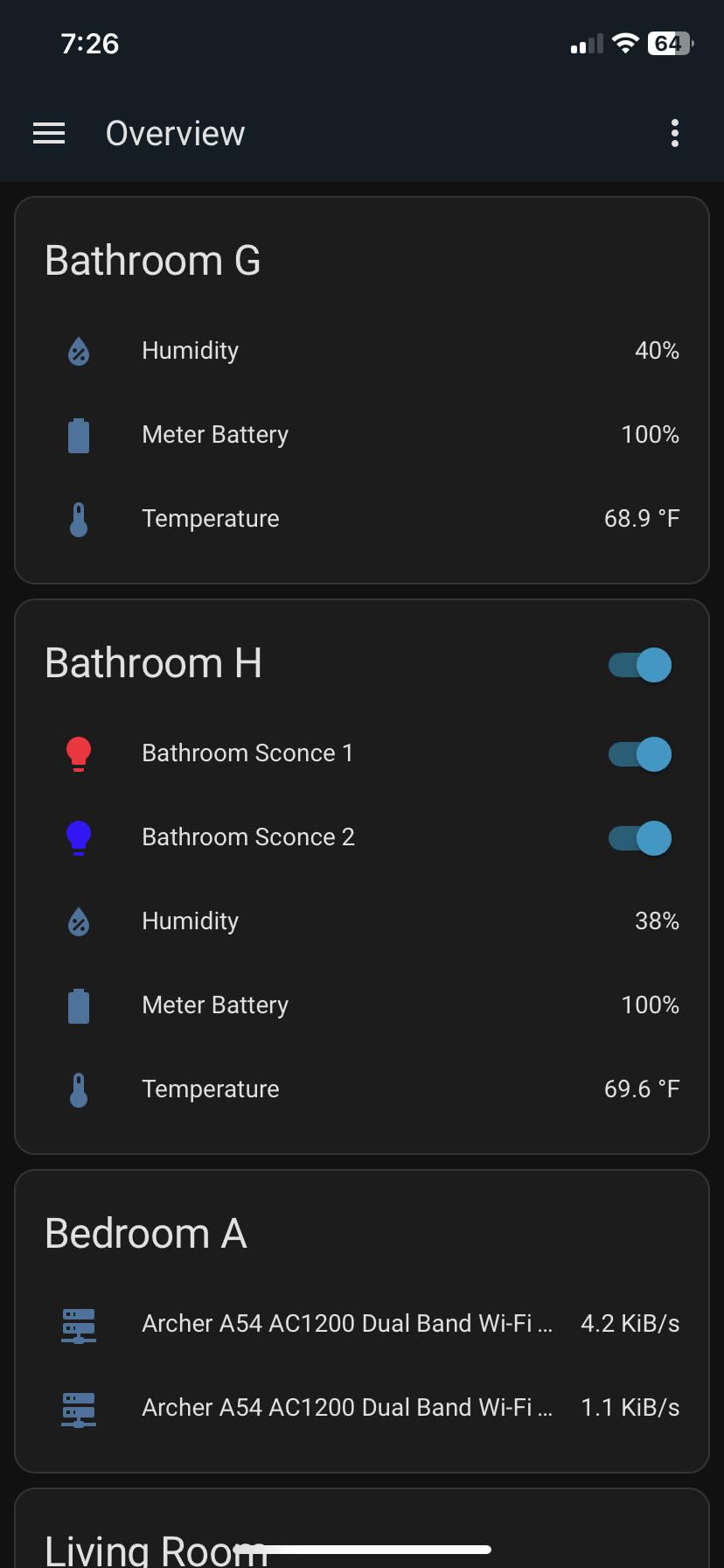Click the blue lightbulb icon for Bathroom Sconce 2

pos(78,837)
